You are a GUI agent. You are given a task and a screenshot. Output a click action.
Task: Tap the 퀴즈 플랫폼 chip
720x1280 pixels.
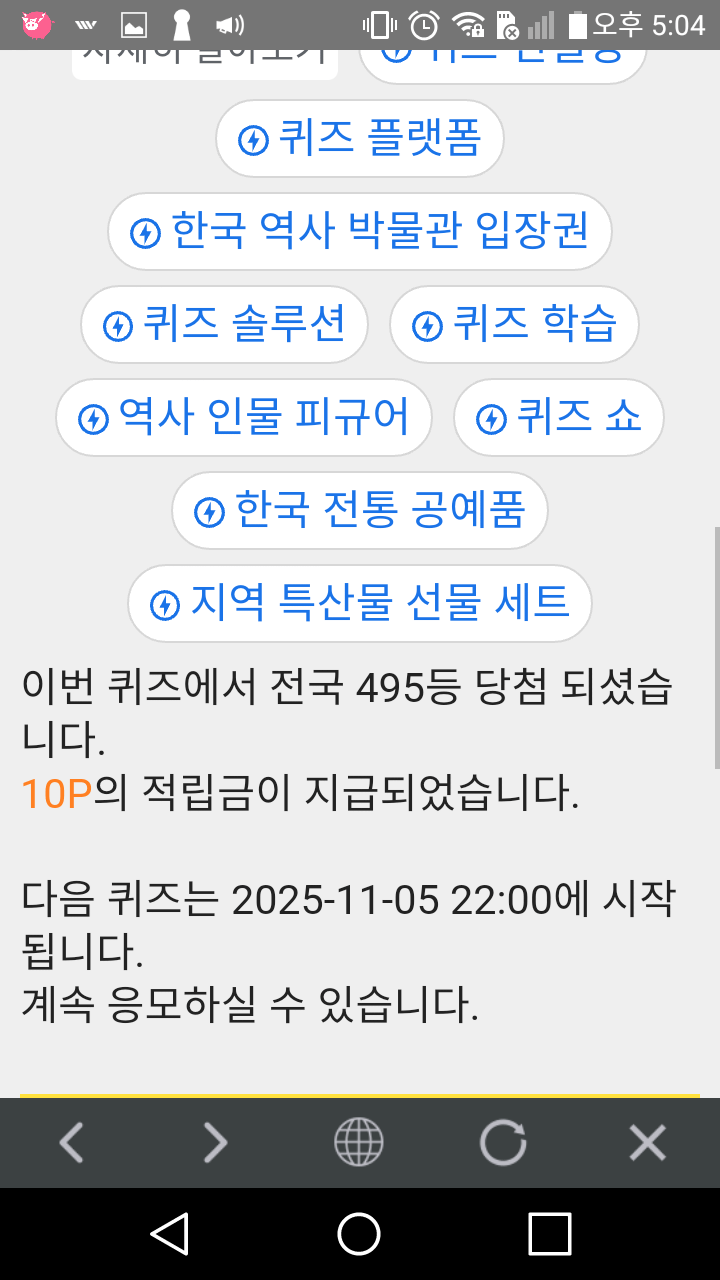359,138
